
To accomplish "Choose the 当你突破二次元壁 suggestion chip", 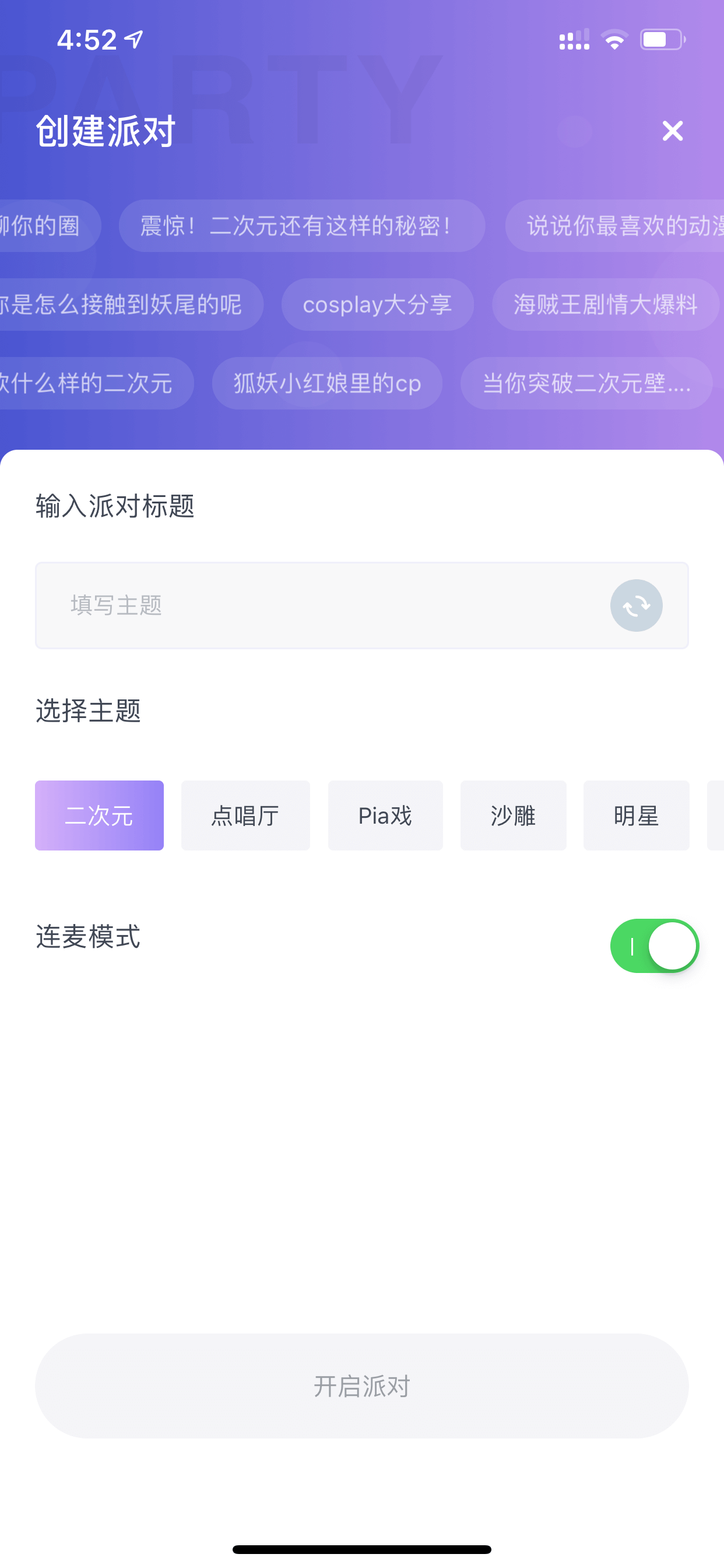I will (586, 383).
